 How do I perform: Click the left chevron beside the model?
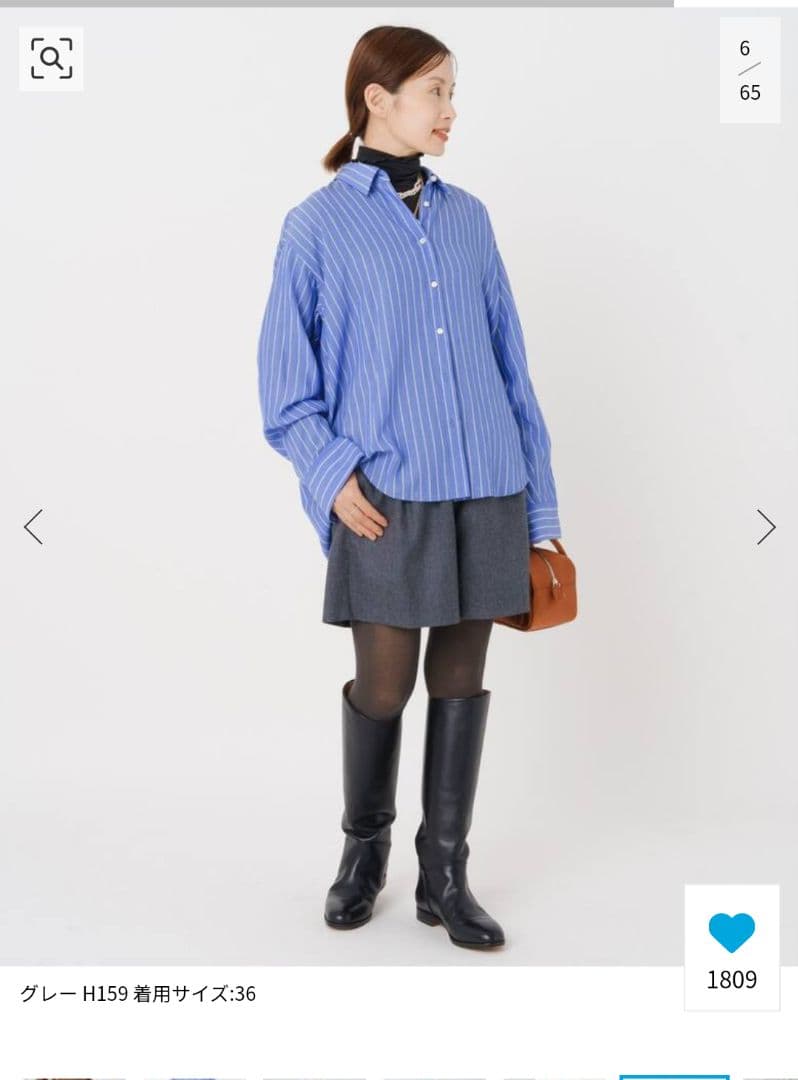click(34, 525)
